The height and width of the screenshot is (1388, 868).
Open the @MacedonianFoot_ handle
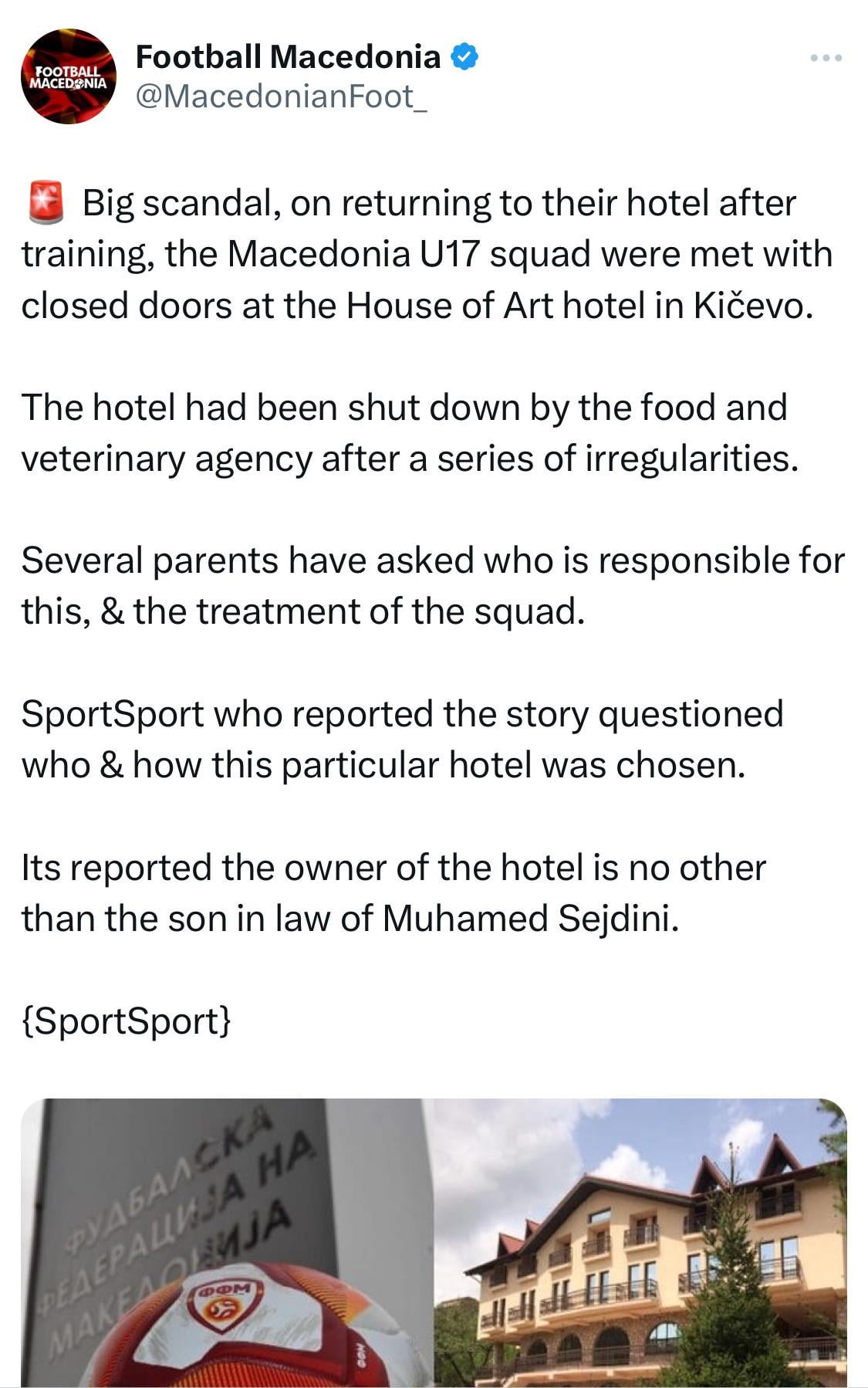pyautogui.click(x=281, y=96)
